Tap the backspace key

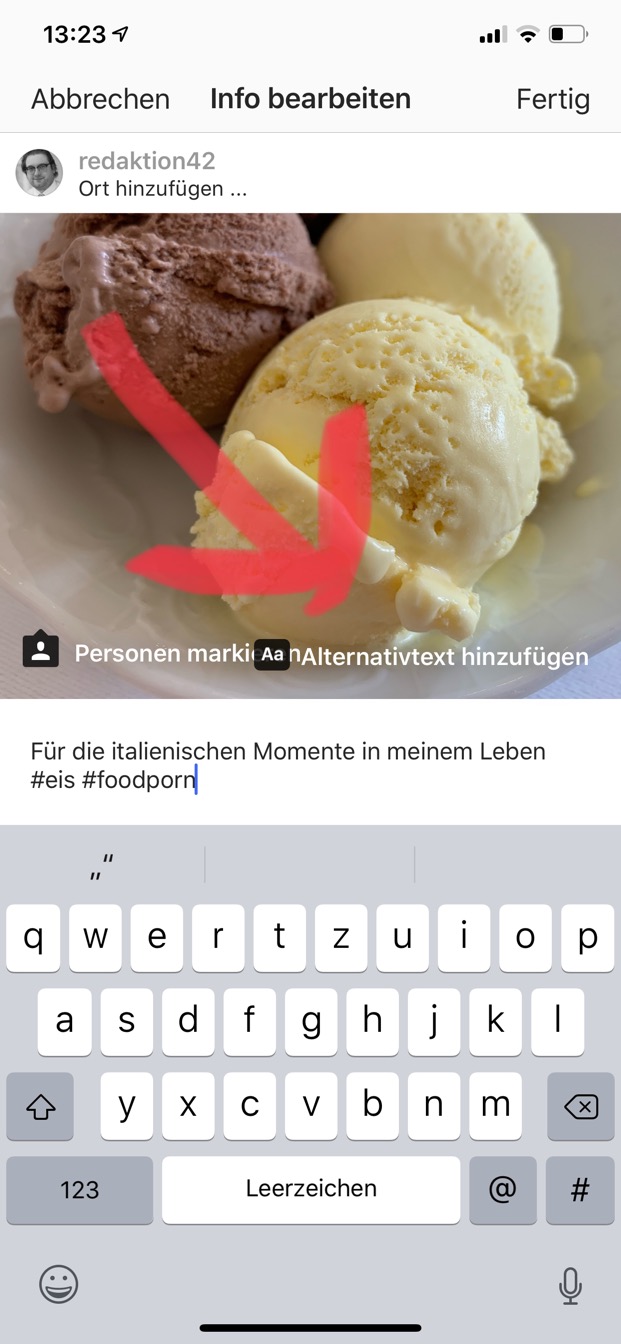tap(580, 1106)
